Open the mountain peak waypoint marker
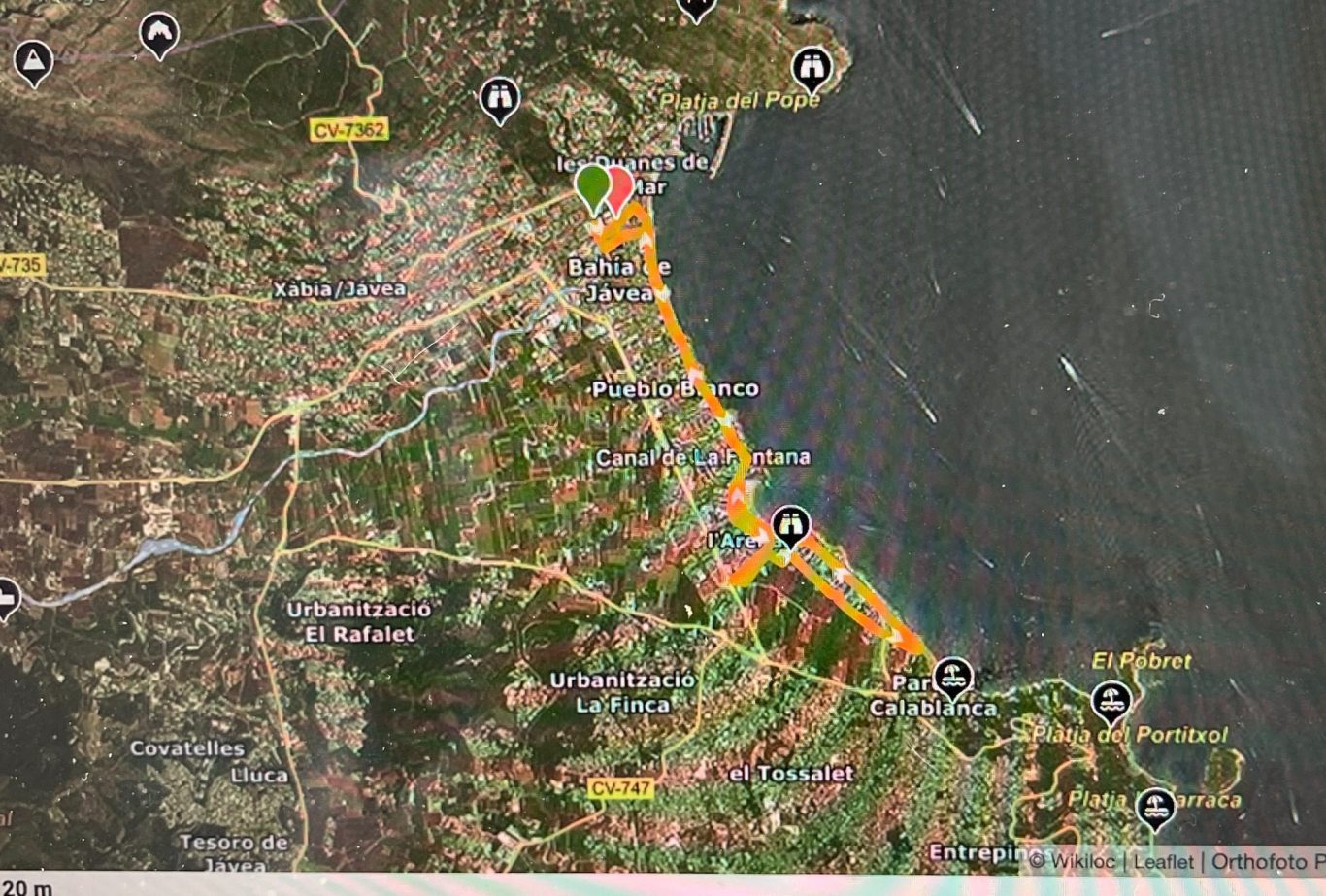 pos(33,61)
